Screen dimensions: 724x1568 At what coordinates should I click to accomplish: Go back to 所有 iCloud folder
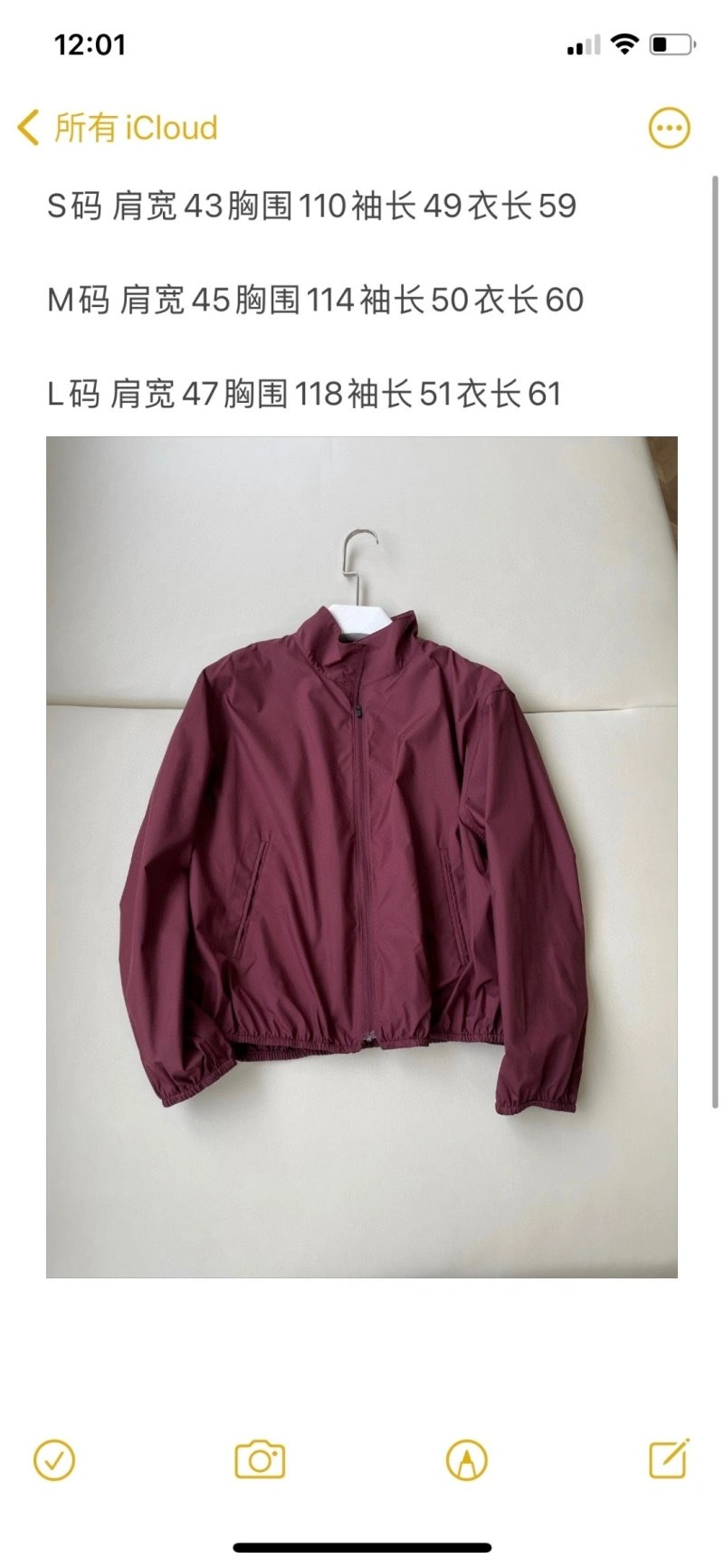118,128
